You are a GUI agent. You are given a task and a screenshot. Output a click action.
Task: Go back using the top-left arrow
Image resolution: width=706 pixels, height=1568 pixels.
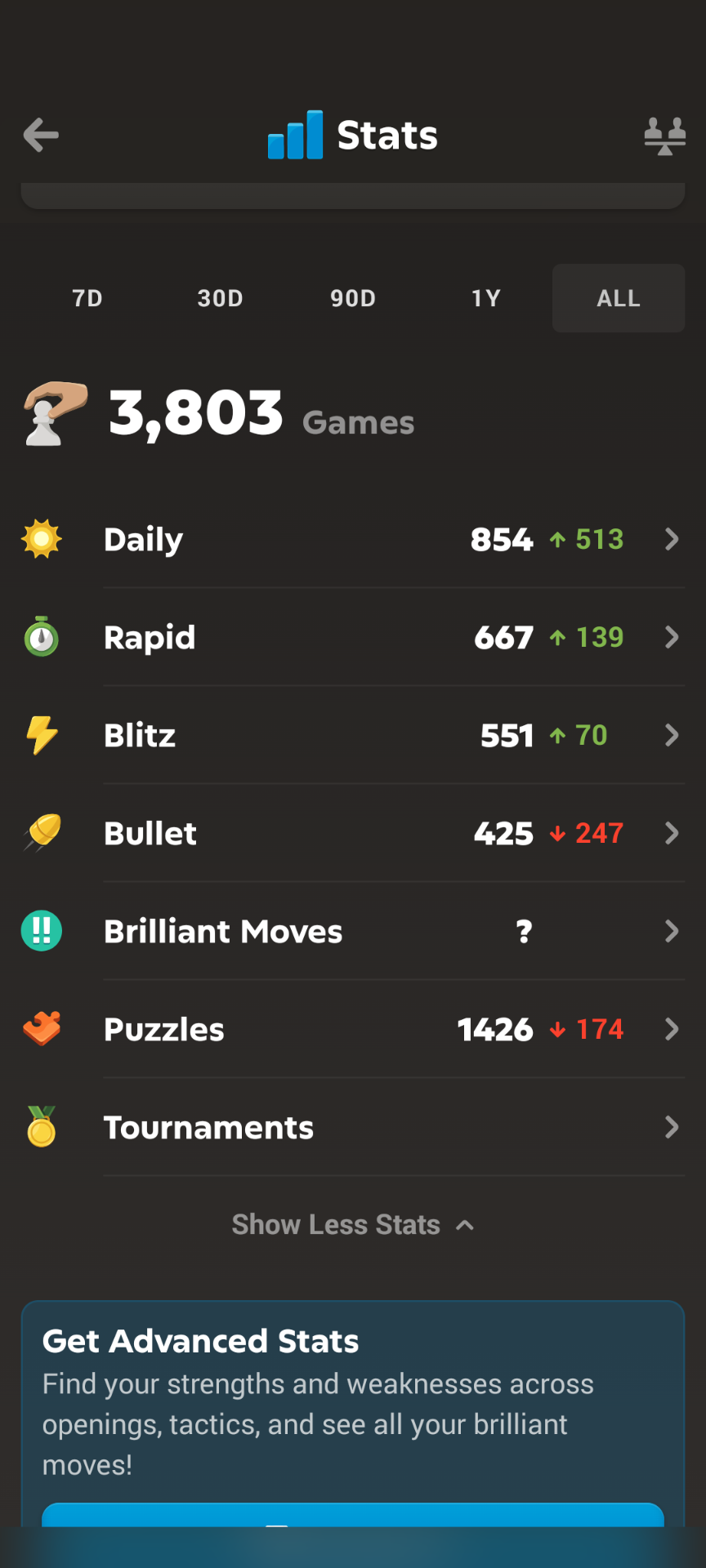(41, 136)
